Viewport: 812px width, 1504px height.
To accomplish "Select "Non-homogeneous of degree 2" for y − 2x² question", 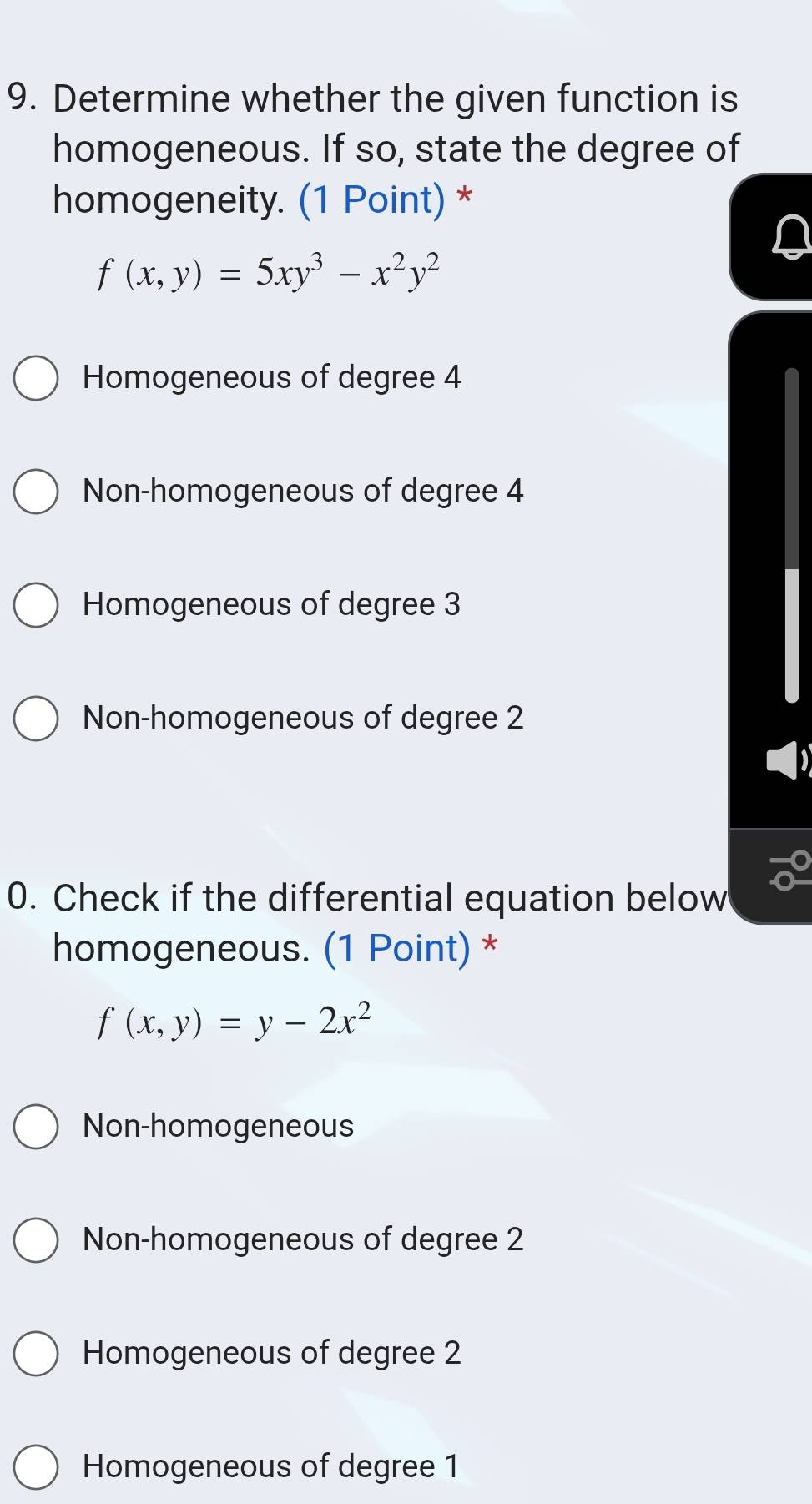I will pos(36,1239).
